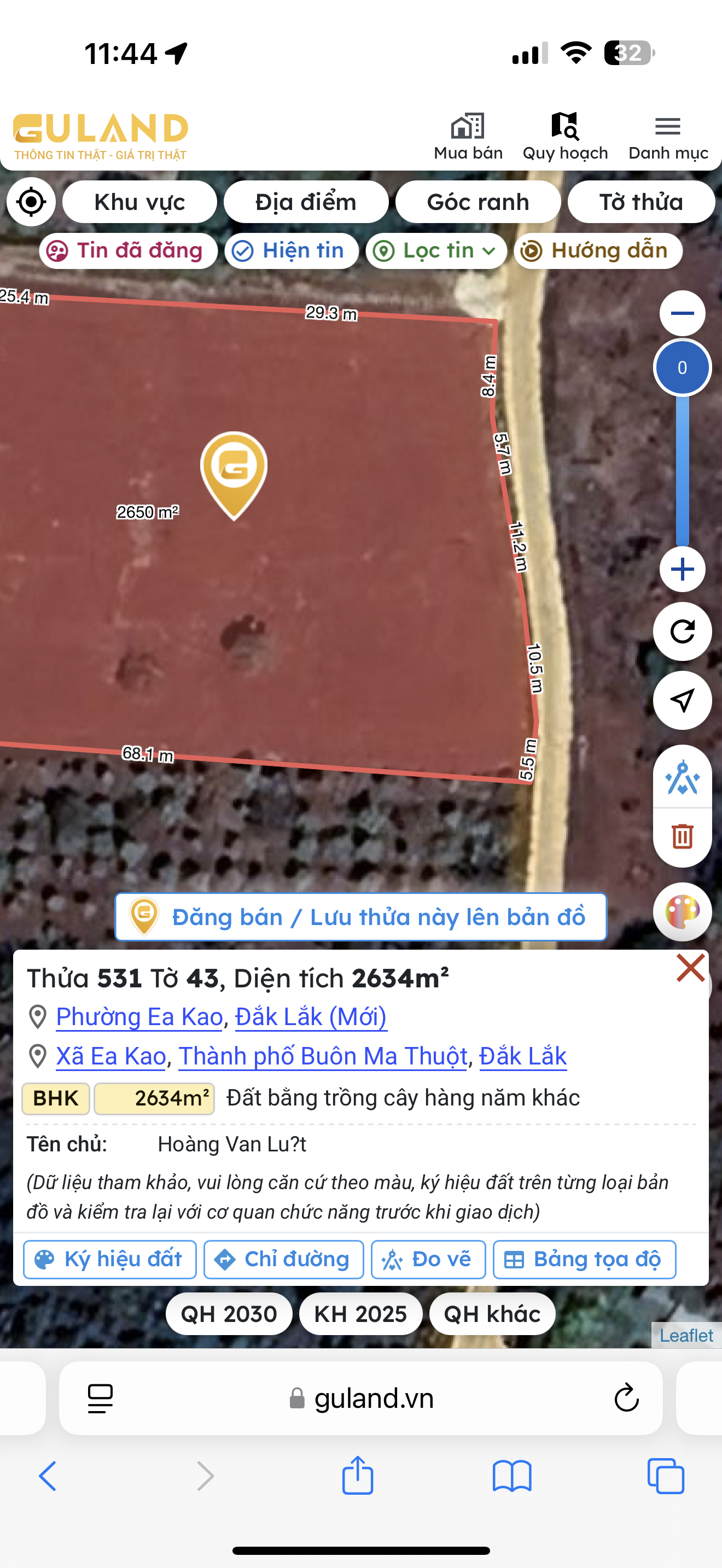Open the Tờ thửa search
The image size is (722, 1568).
coord(641,202)
